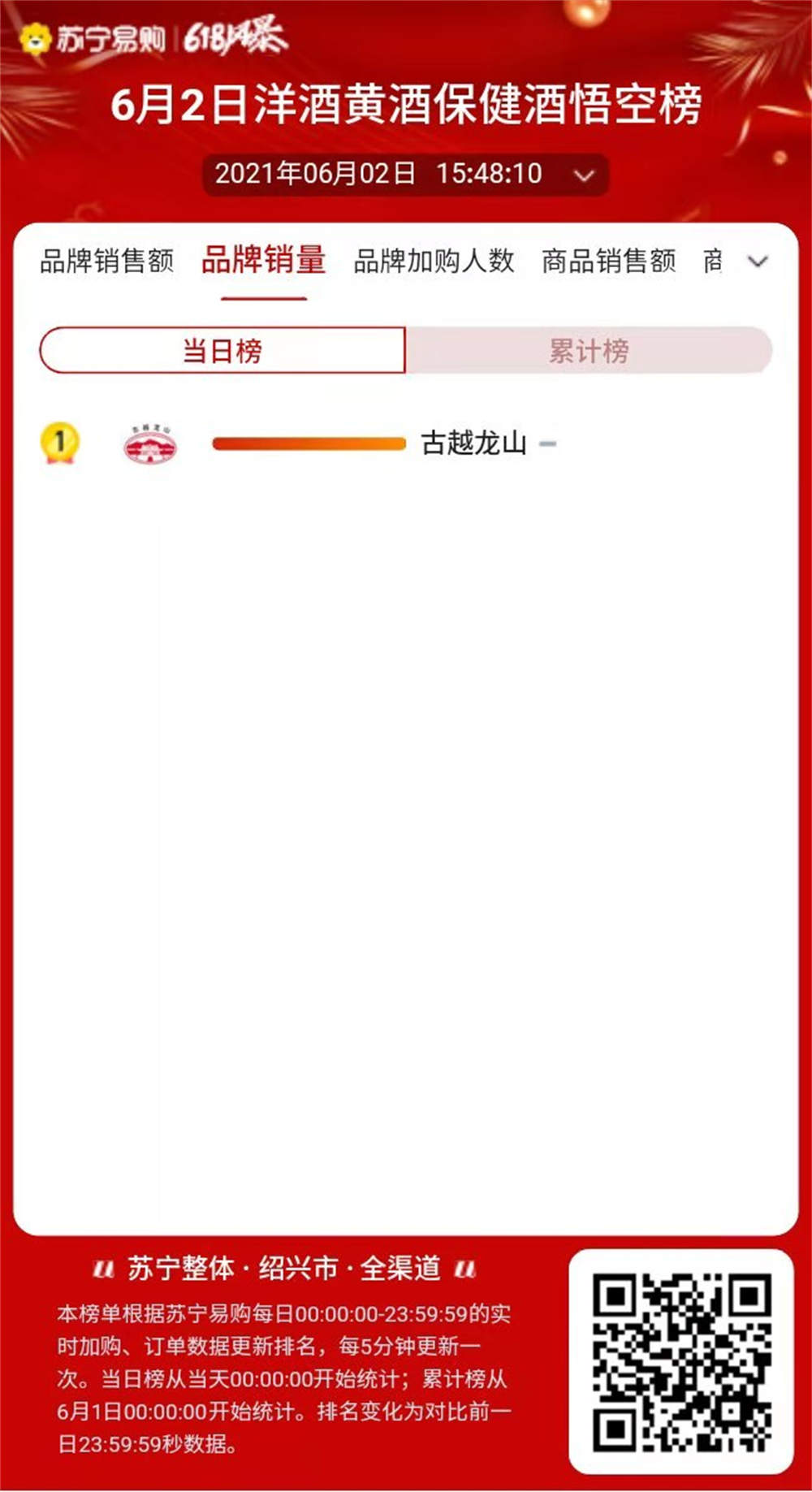Switch to the 品牌加购人数 tab
812x1492 pixels.
[x=434, y=262]
